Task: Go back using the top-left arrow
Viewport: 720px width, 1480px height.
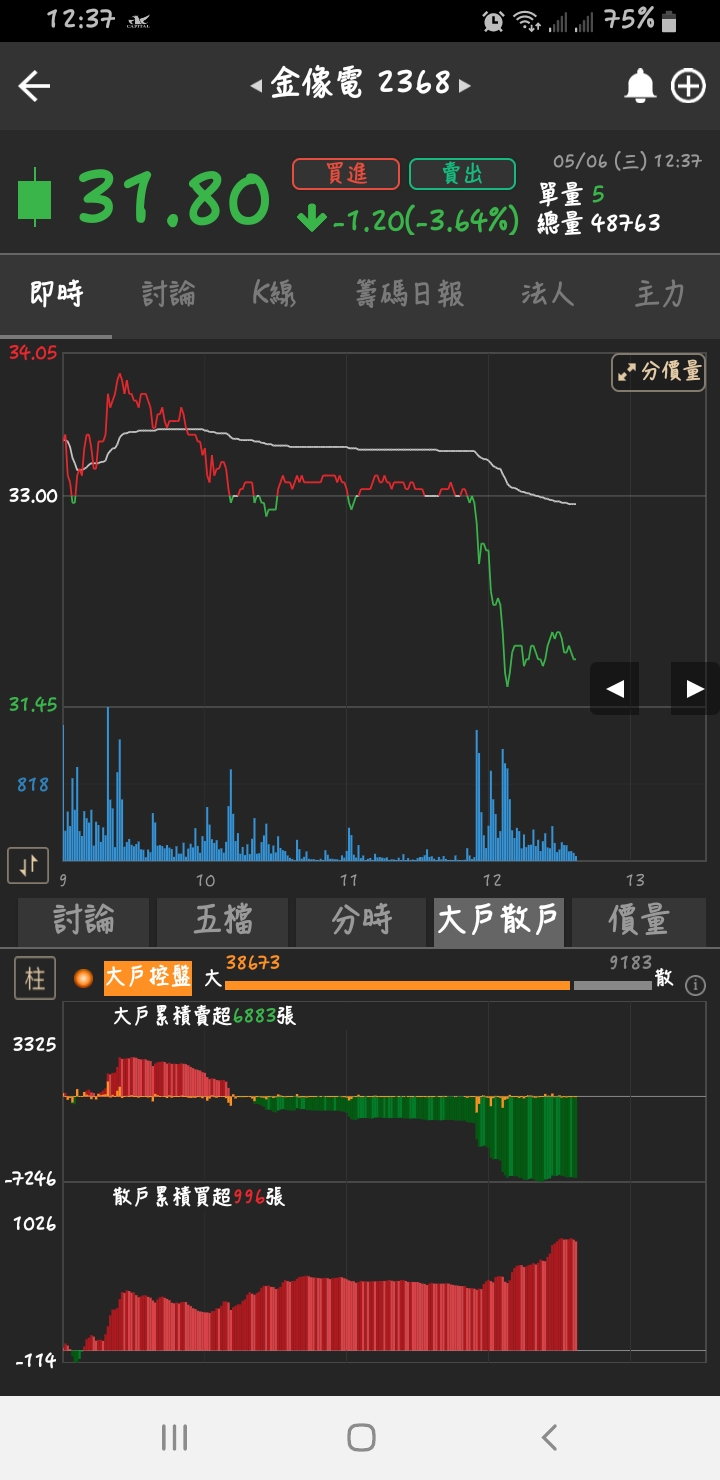Action: (34, 87)
